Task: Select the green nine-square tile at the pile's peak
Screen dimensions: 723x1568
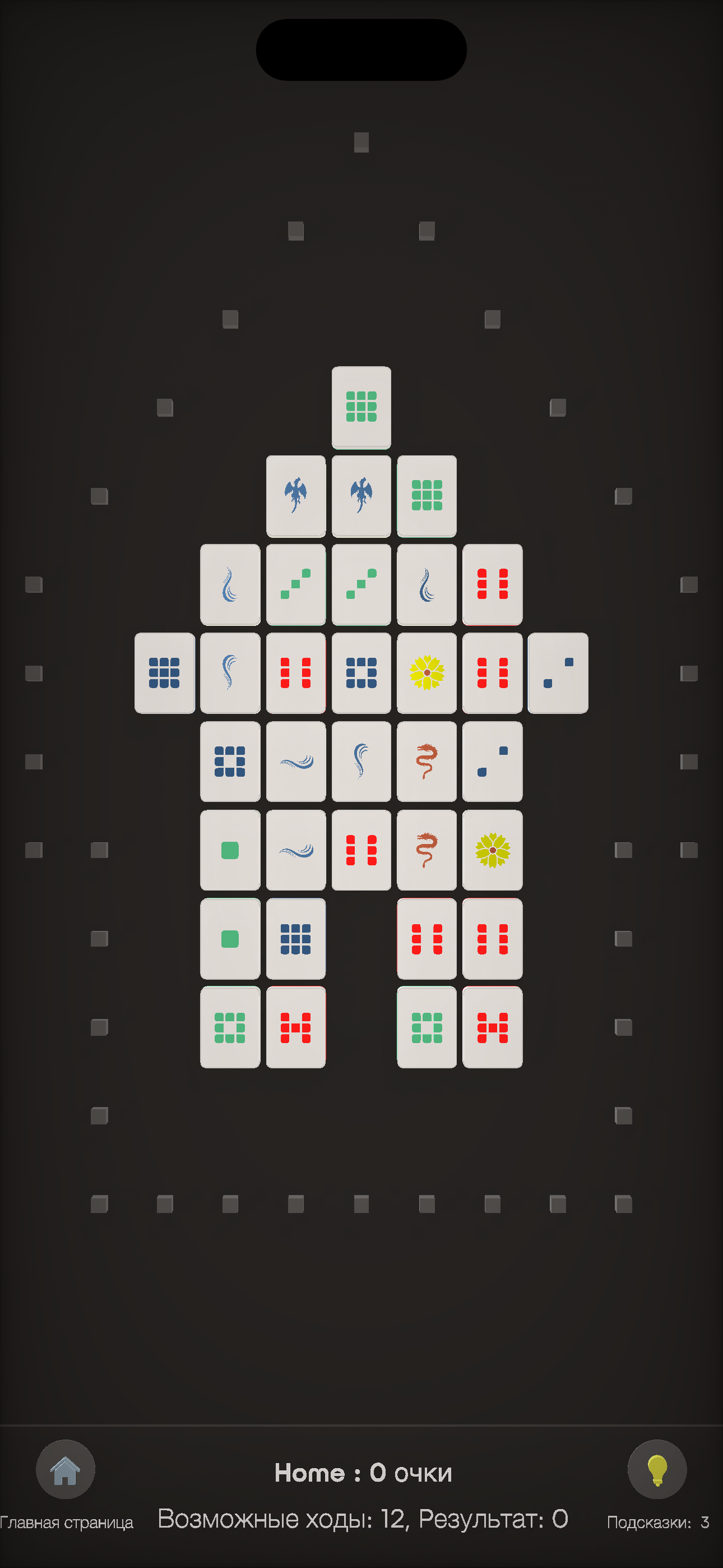Action: tap(361, 407)
